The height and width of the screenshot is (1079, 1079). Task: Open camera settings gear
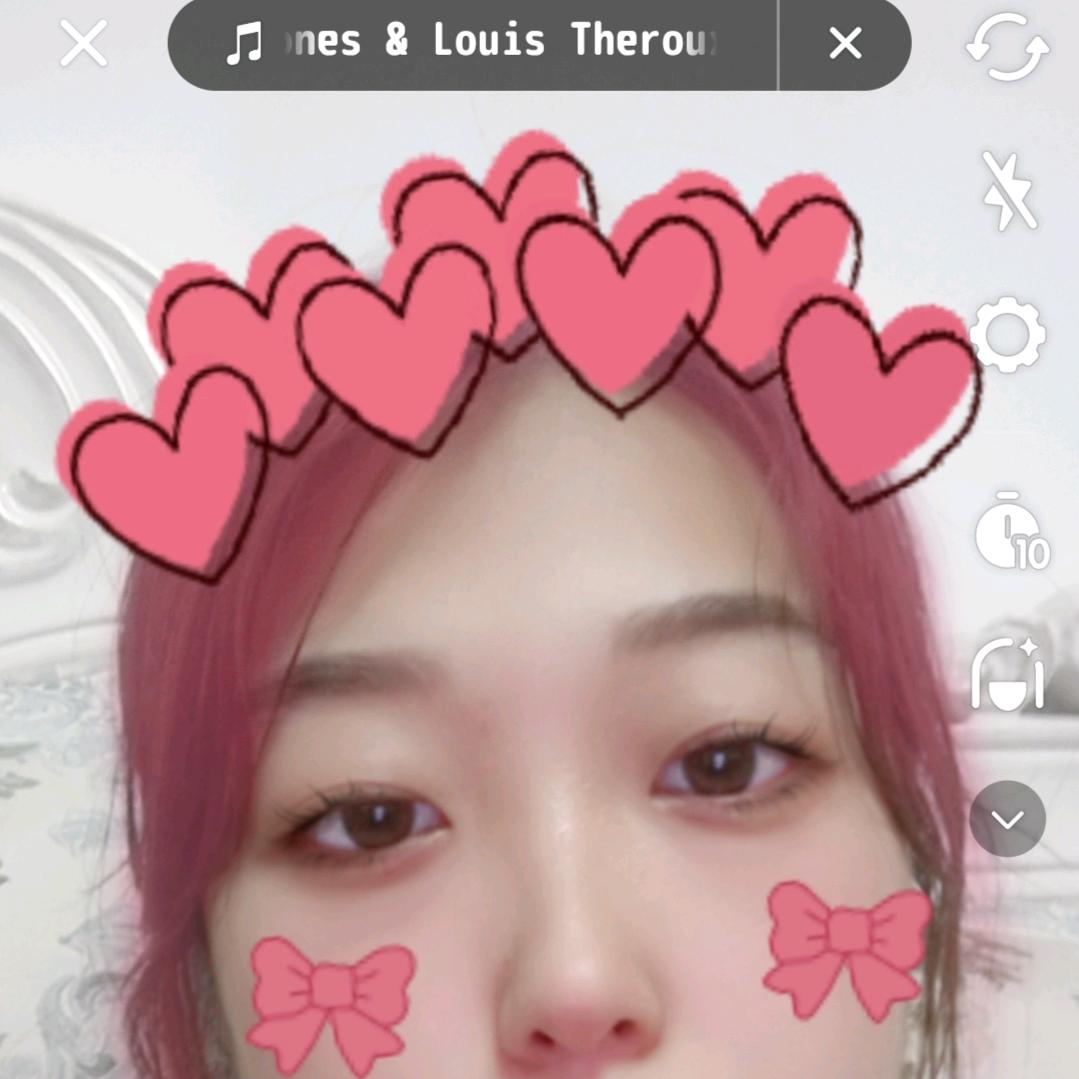pos(1007,334)
